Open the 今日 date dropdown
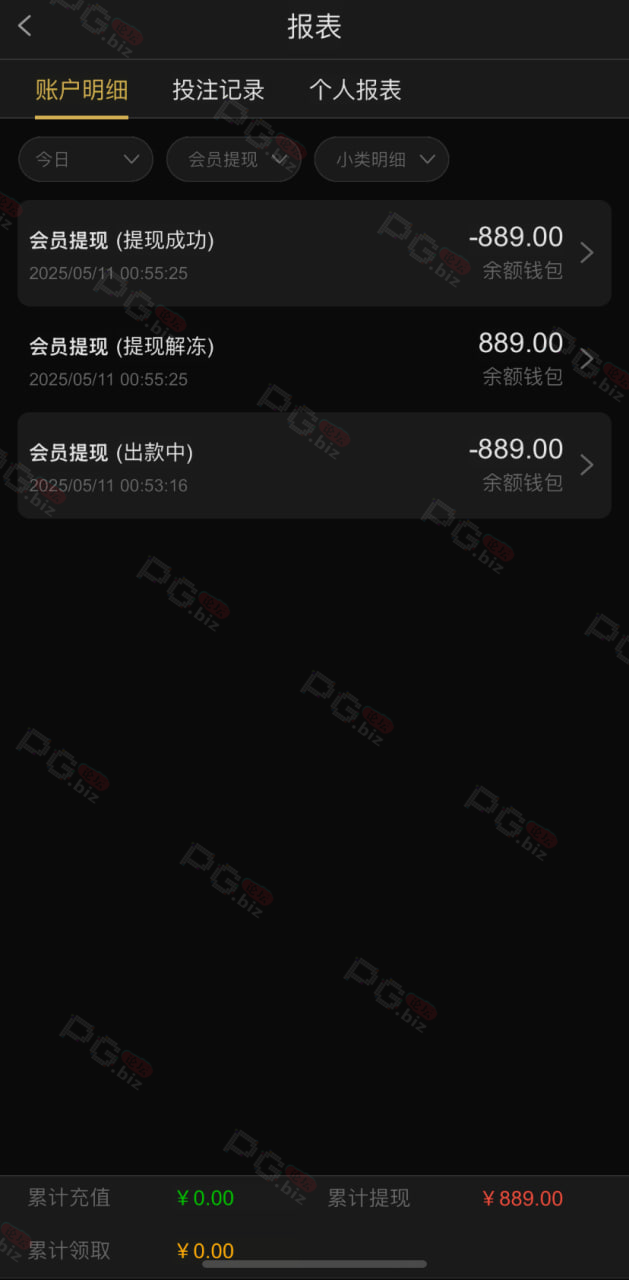The width and height of the screenshot is (629, 1280). (x=86, y=159)
